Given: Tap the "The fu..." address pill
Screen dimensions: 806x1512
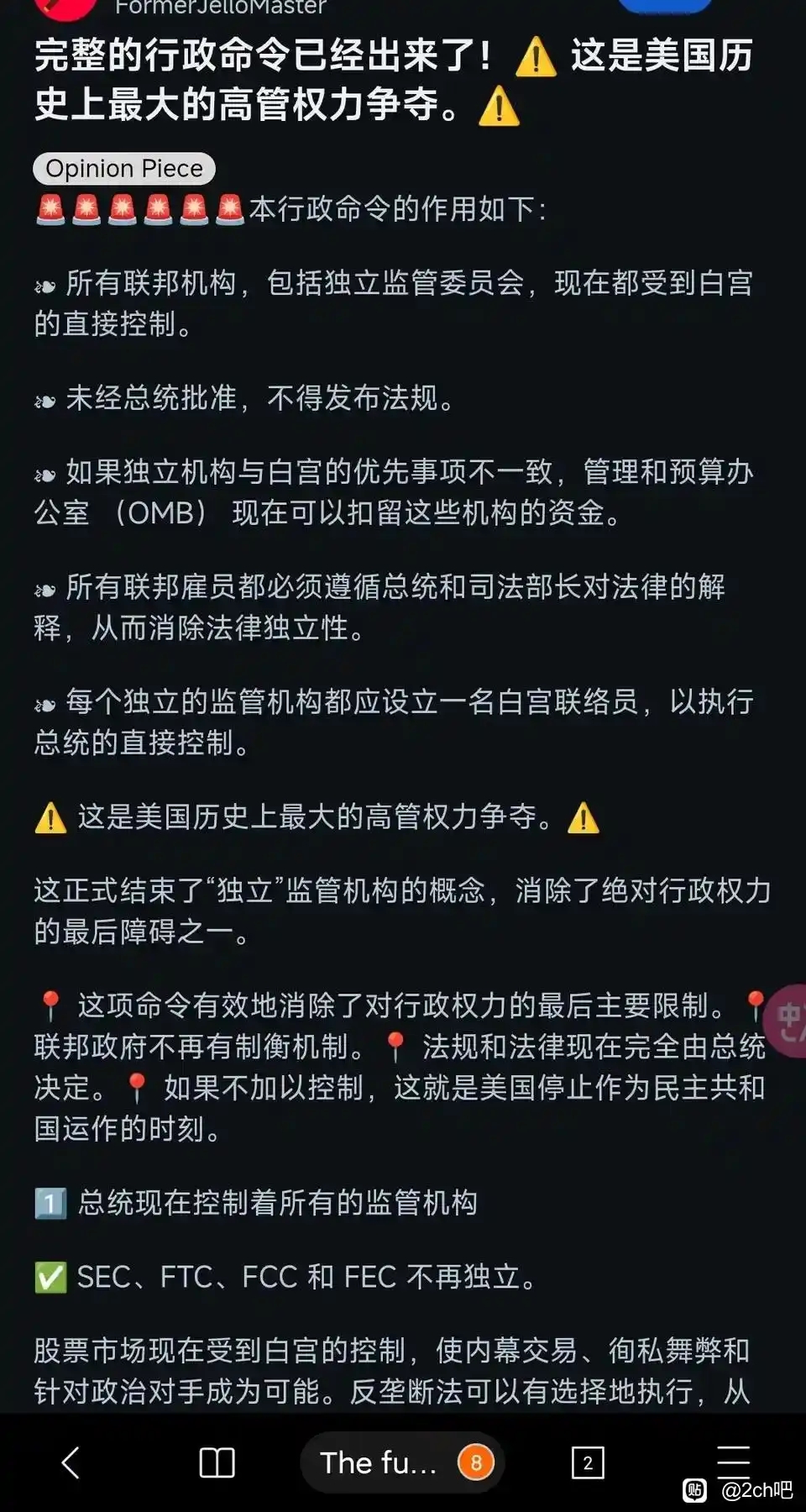Looking at the screenshot, I should (379, 1462).
